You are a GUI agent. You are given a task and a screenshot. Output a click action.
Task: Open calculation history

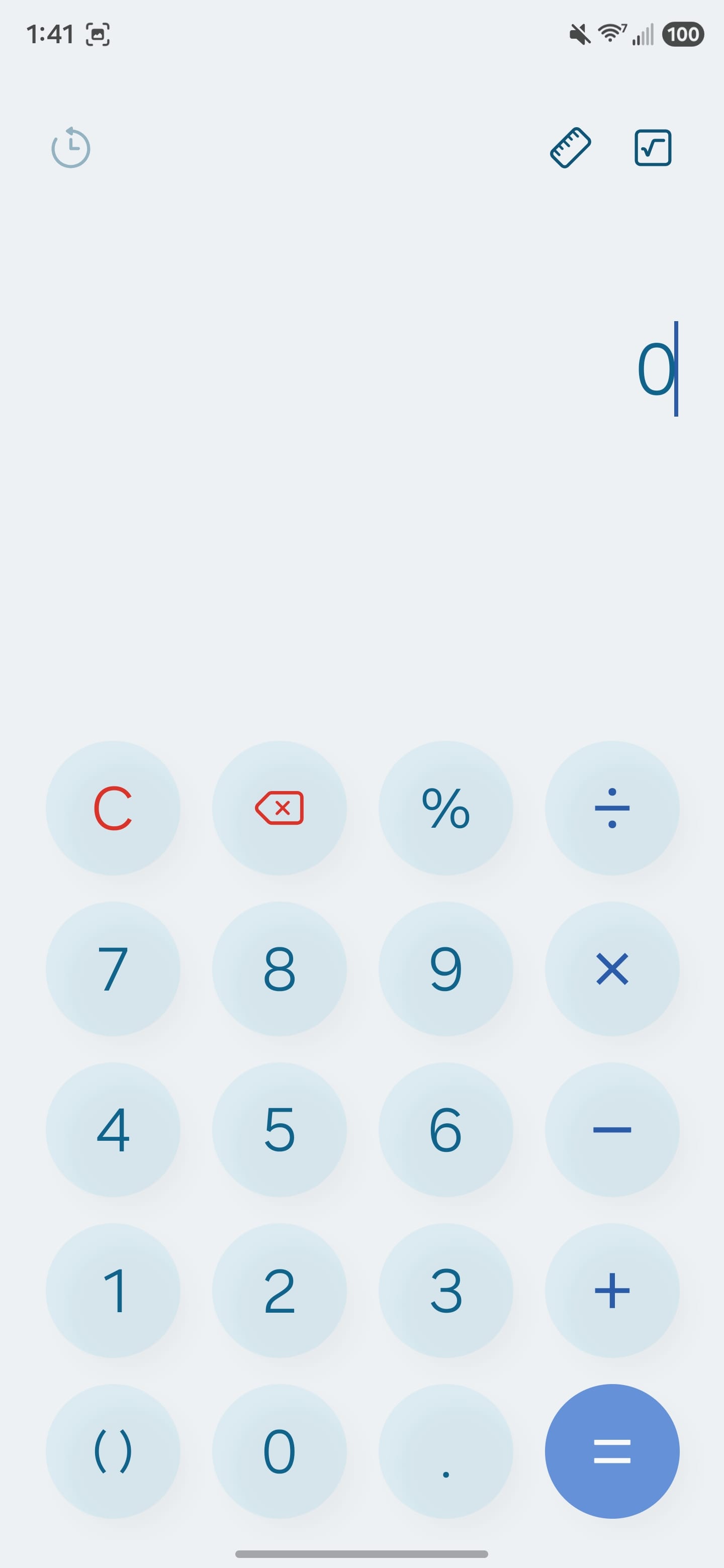(x=70, y=147)
